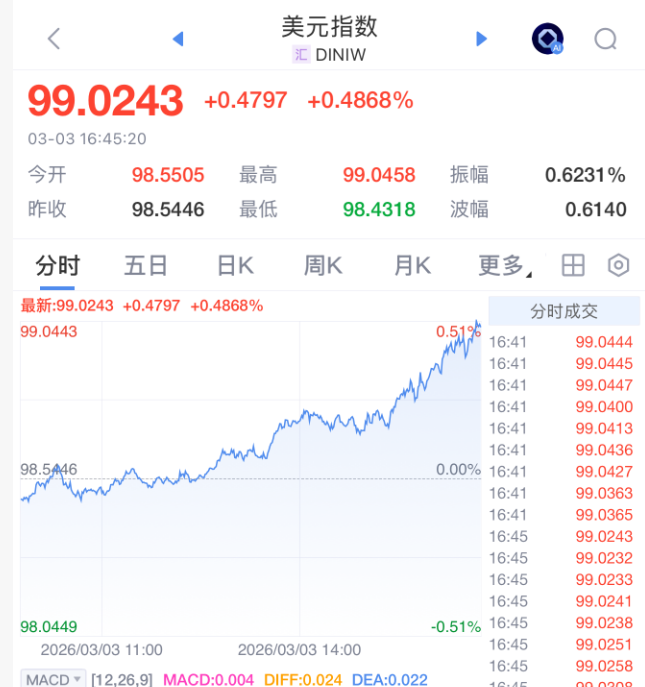The image size is (645, 687).
Task: Switch to the 月K chart tab
Action: pos(412,265)
